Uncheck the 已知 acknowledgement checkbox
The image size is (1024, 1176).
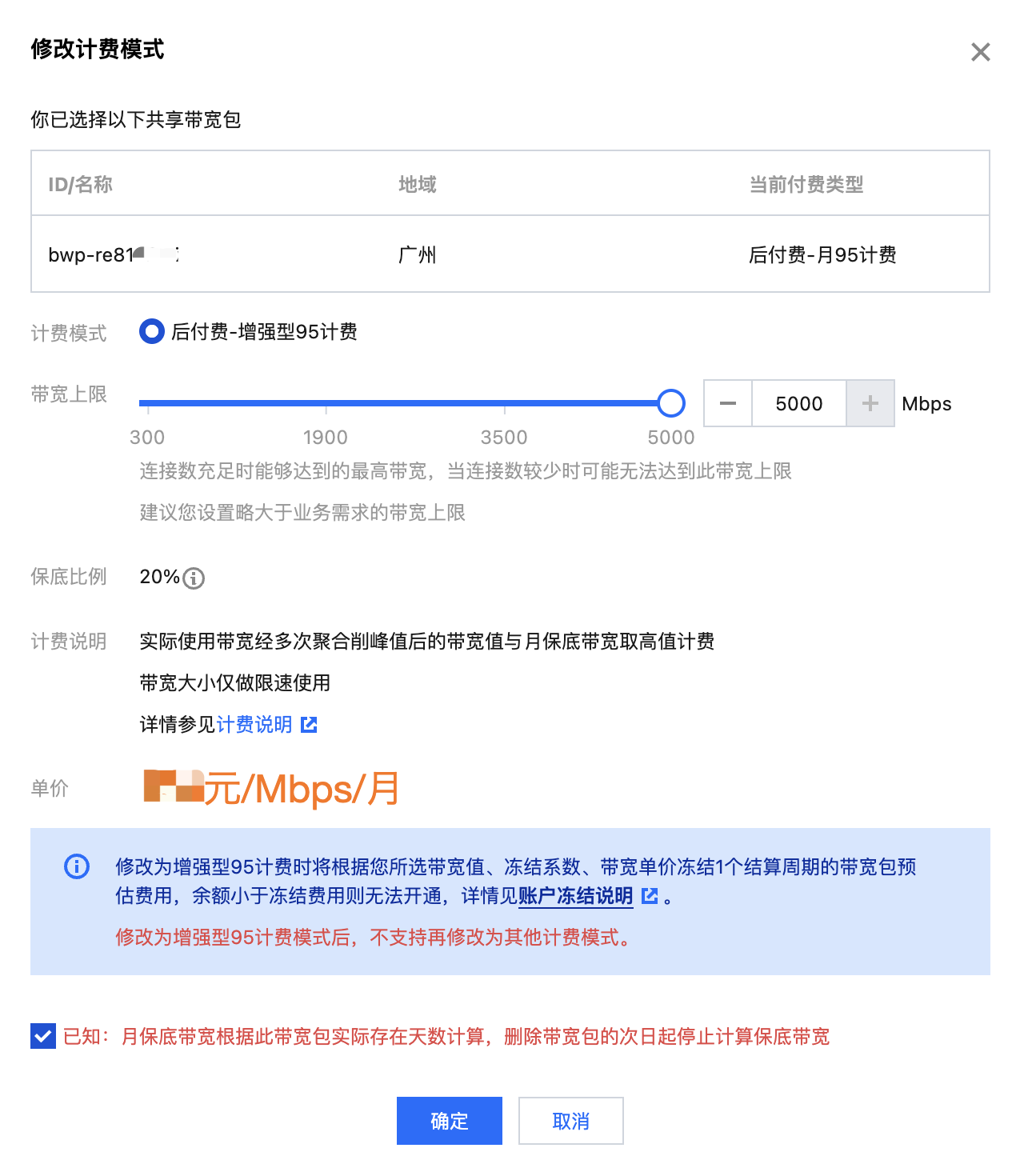click(43, 1036)
